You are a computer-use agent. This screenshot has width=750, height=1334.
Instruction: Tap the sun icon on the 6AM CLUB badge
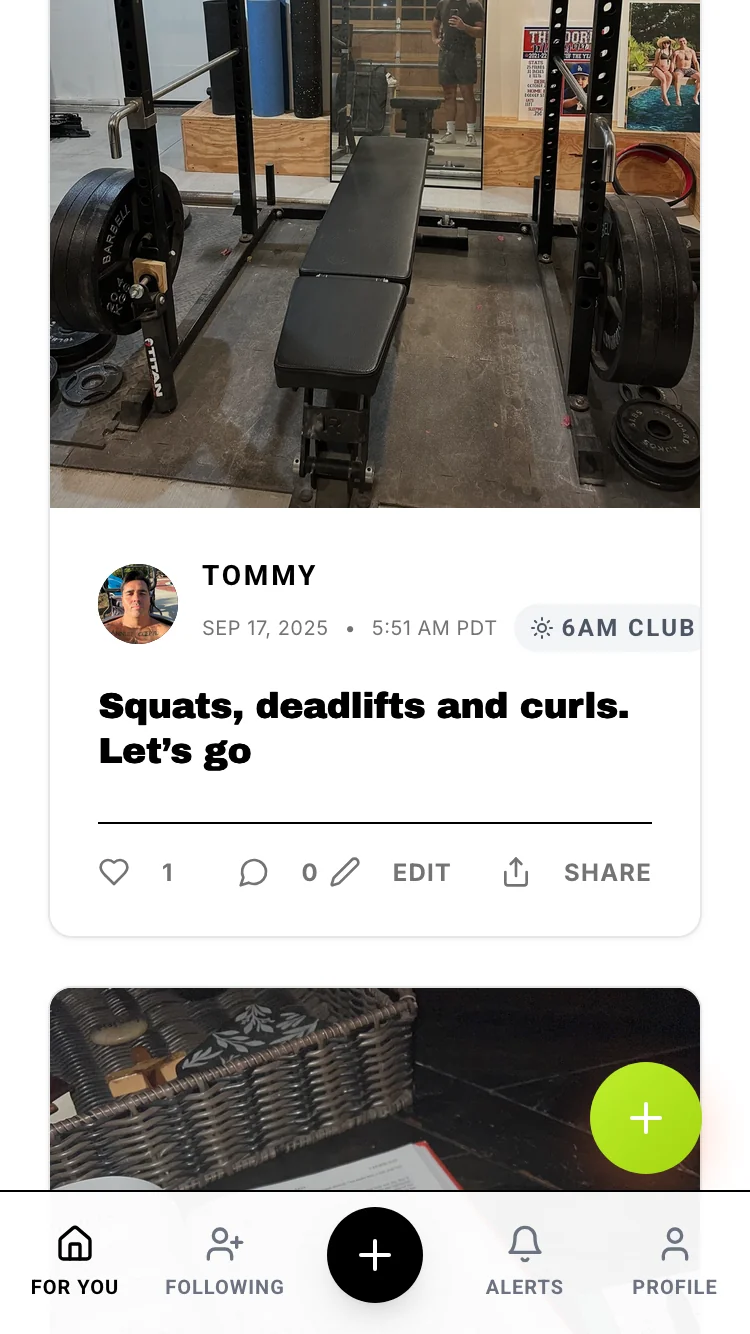[x=541, y=627]
